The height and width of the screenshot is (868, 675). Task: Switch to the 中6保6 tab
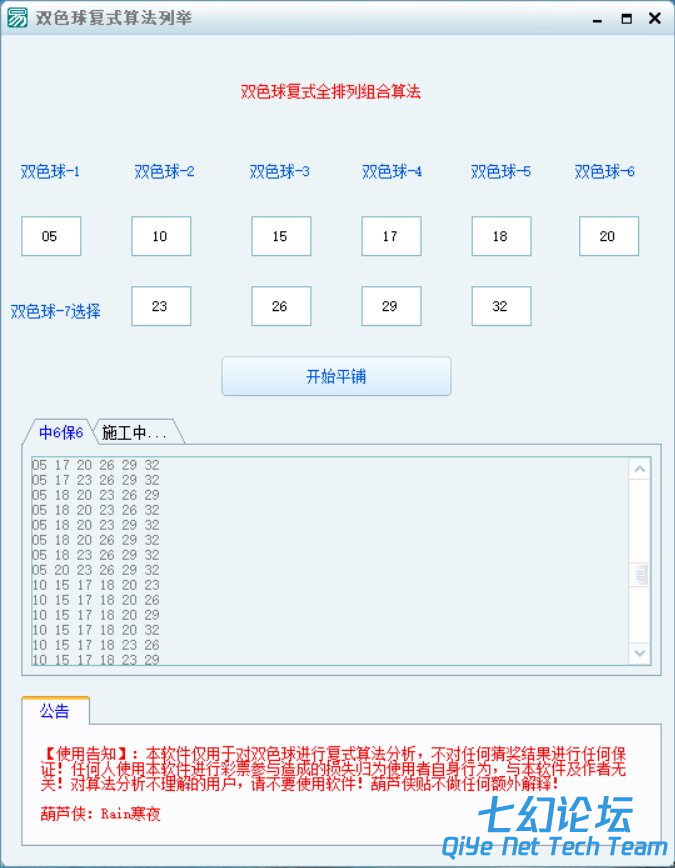[x=60, y=432]
